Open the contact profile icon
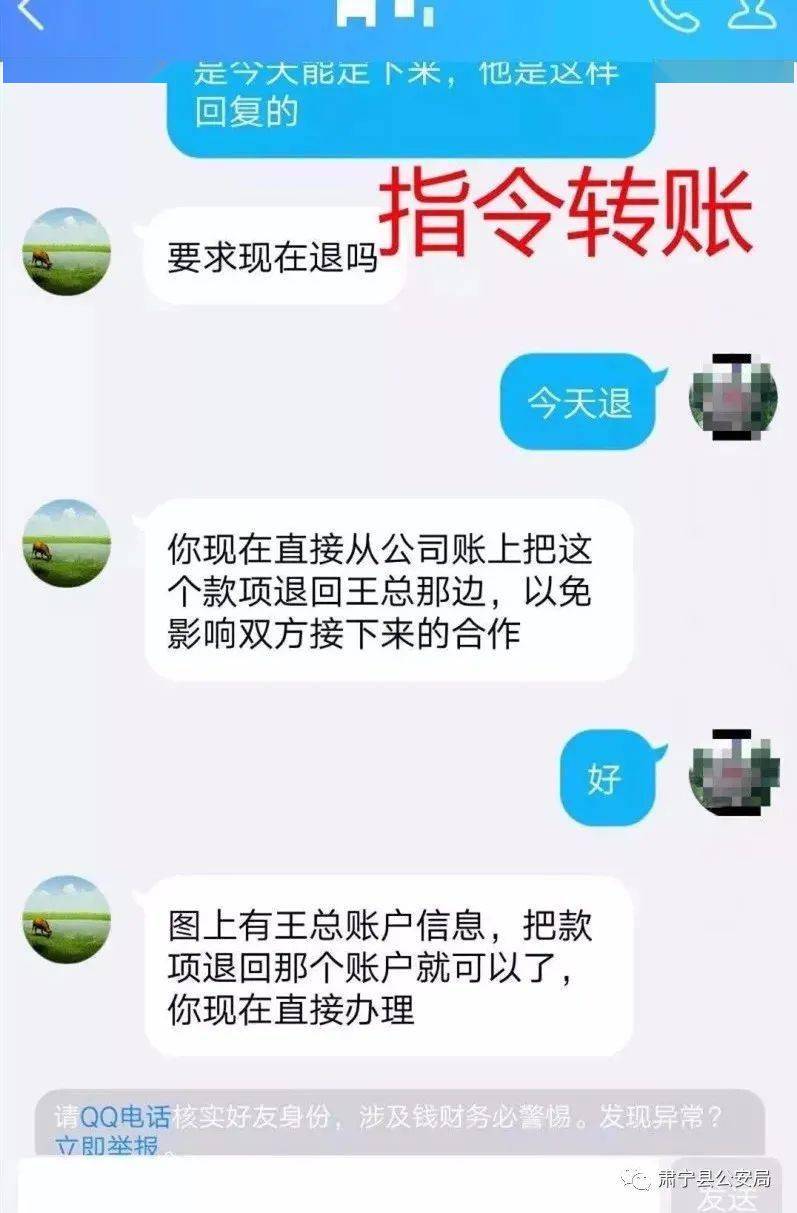797x1213 pixels. (751, 14)
